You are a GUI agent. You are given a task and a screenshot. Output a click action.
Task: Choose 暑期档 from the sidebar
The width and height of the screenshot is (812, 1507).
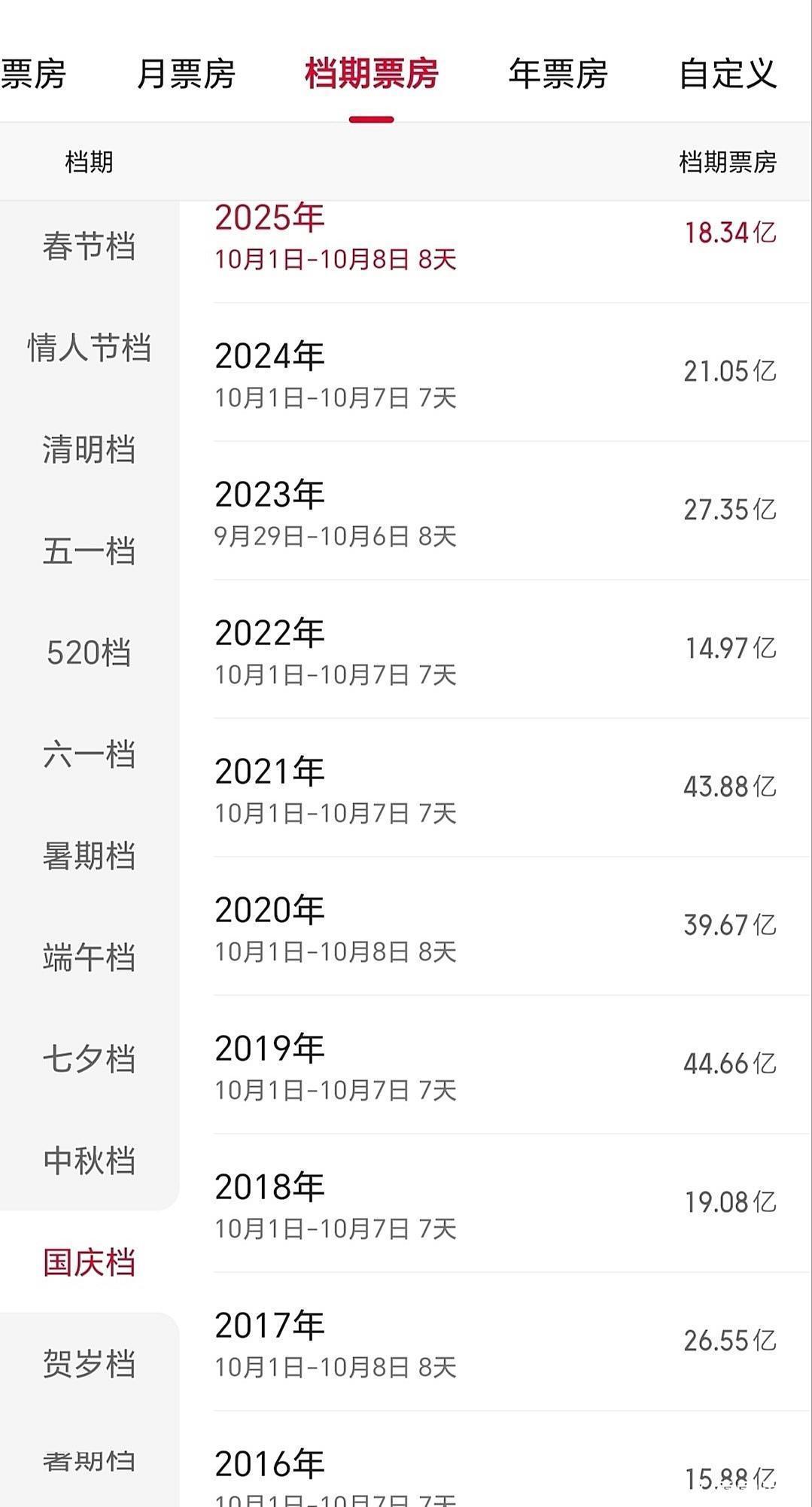click(89, 857)
